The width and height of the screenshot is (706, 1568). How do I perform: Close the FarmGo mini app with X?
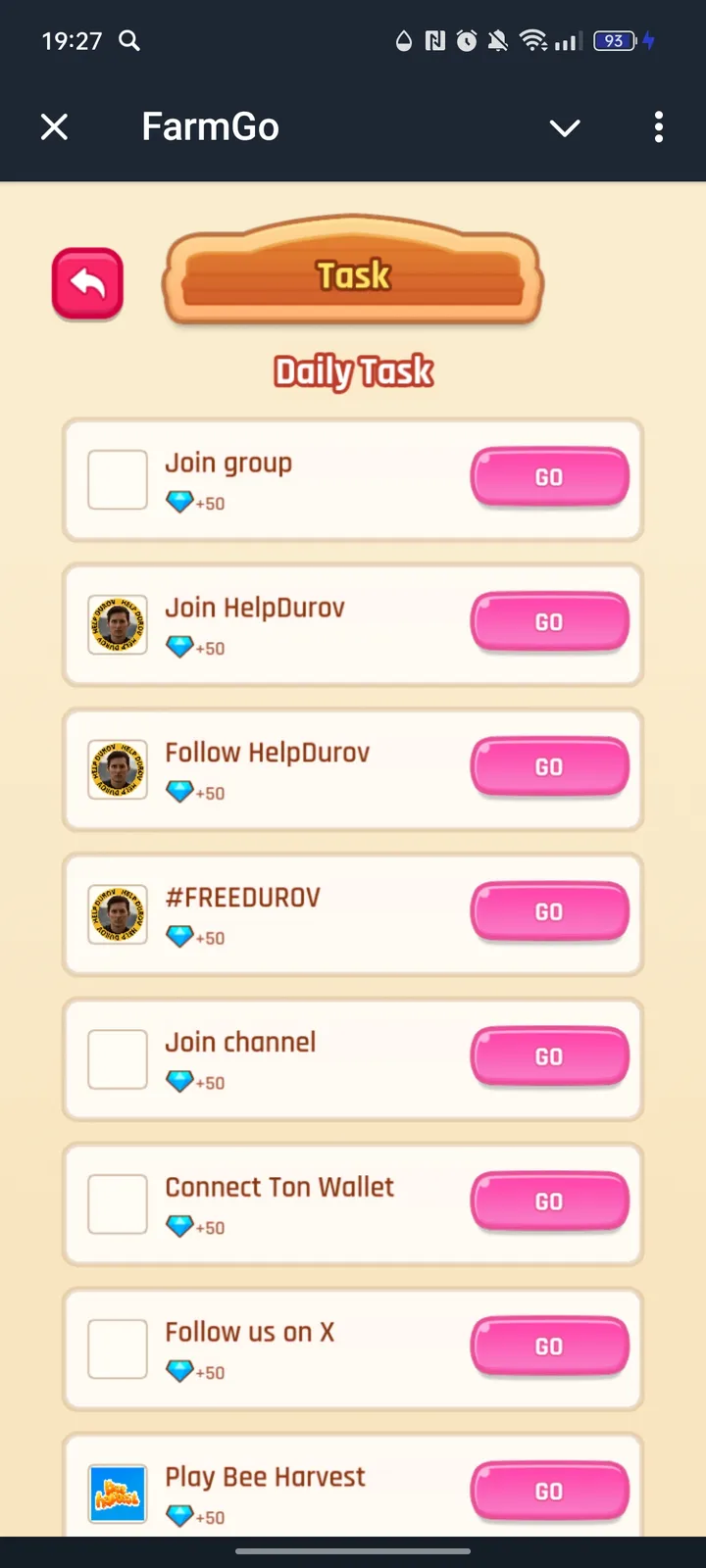coord(54,126)
